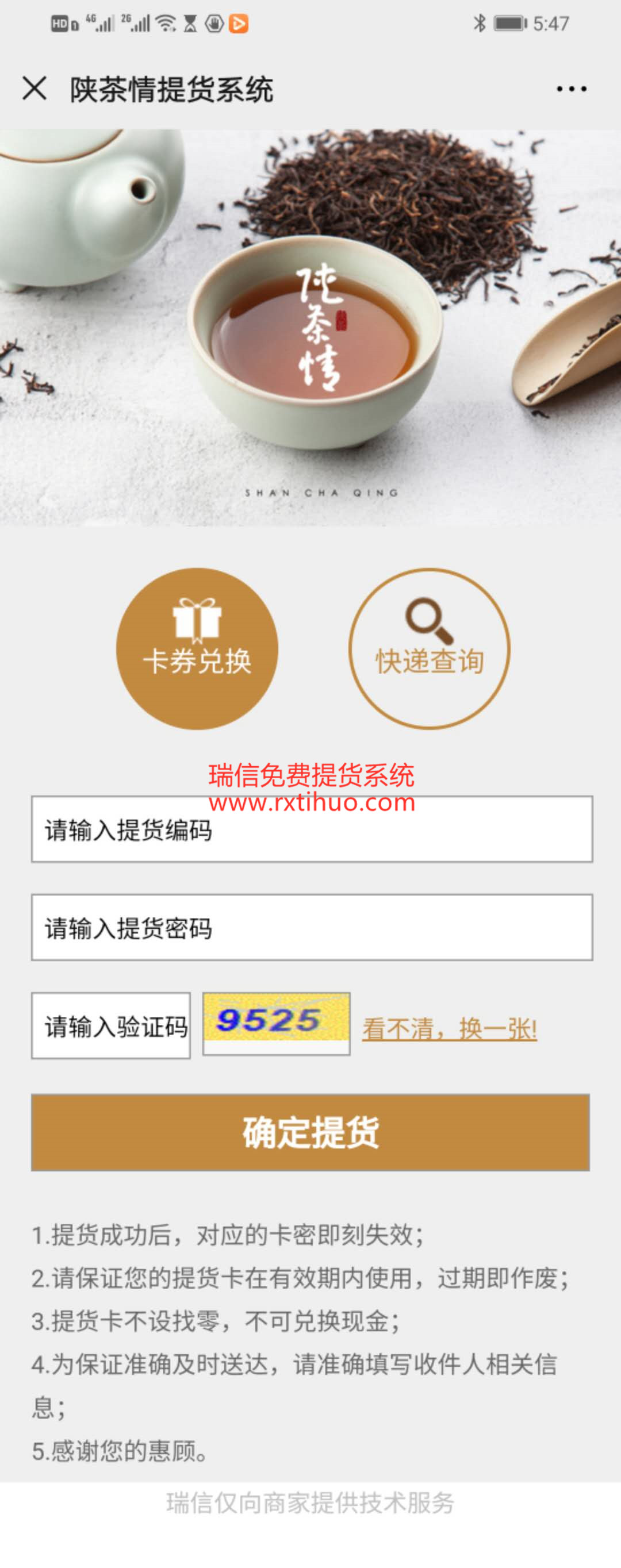The width and height of the screenshot is (621, 1568).
Task: Focus the 请输入提货密码 input field
Action: [310, 925]
